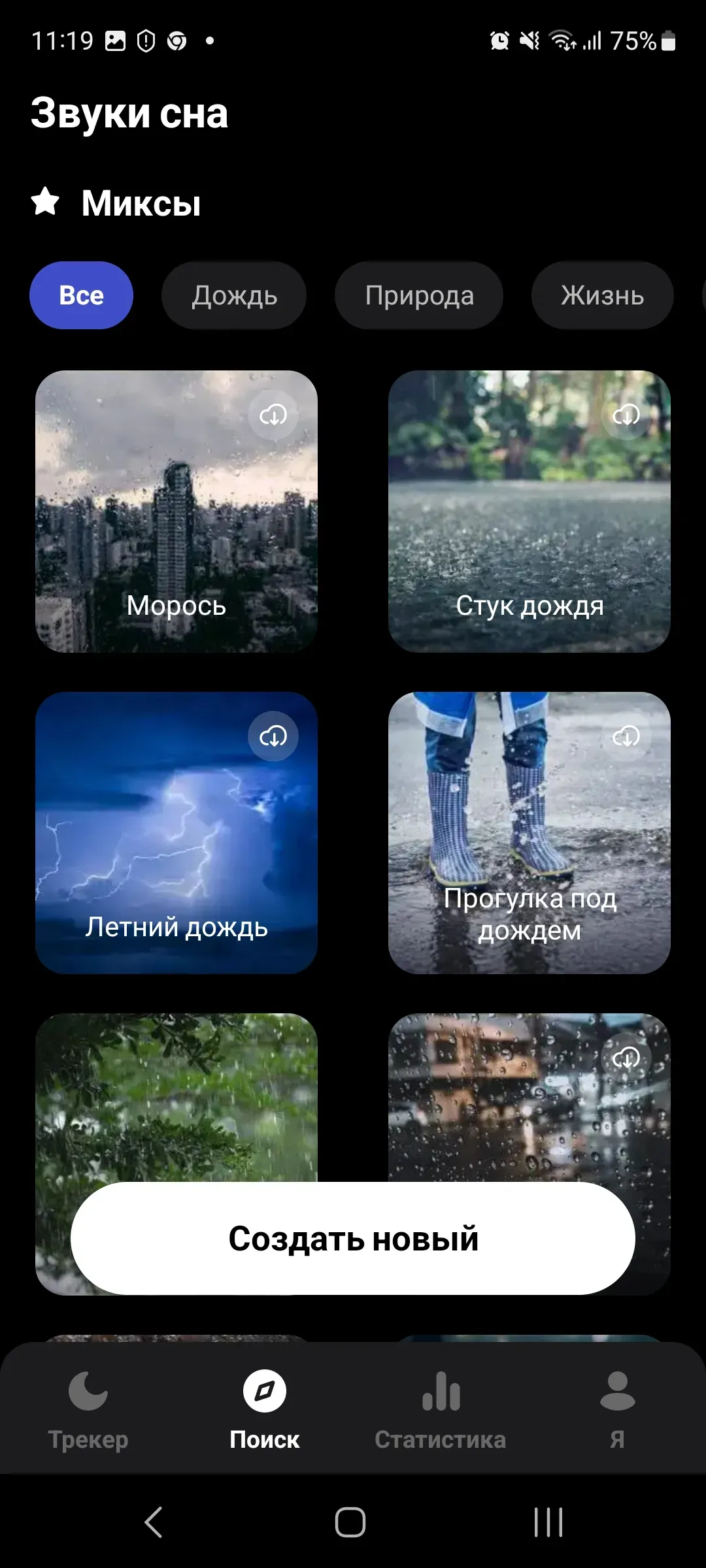
Task: Filter mixes by Природа
Action: click(x=419, y=295)
